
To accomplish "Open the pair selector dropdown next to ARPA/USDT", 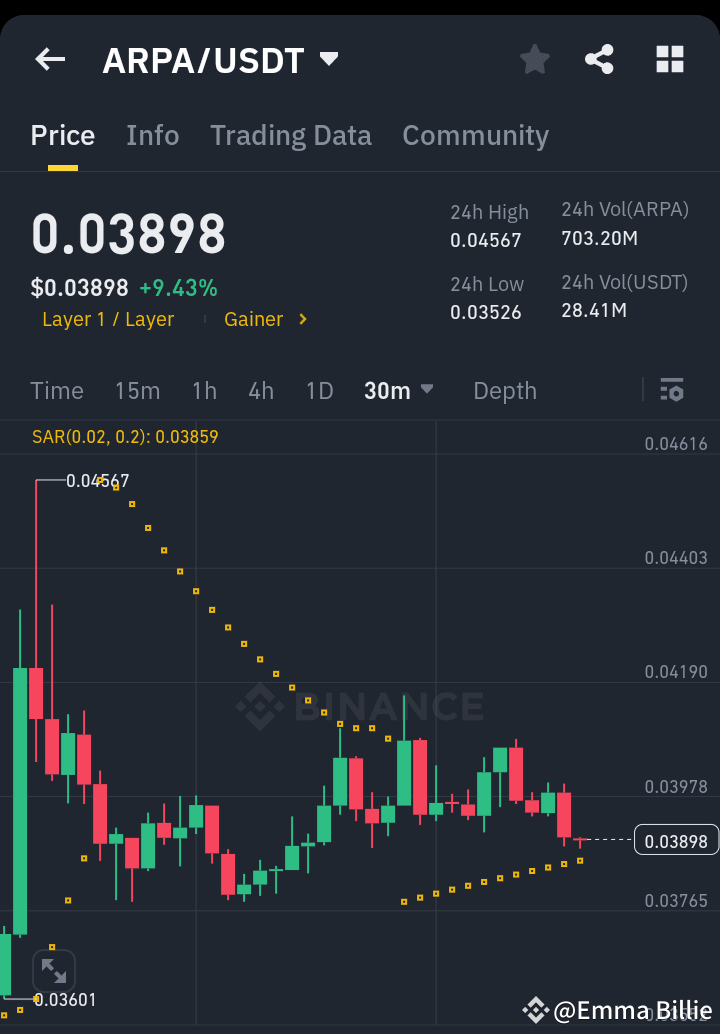I will [328, 59].
